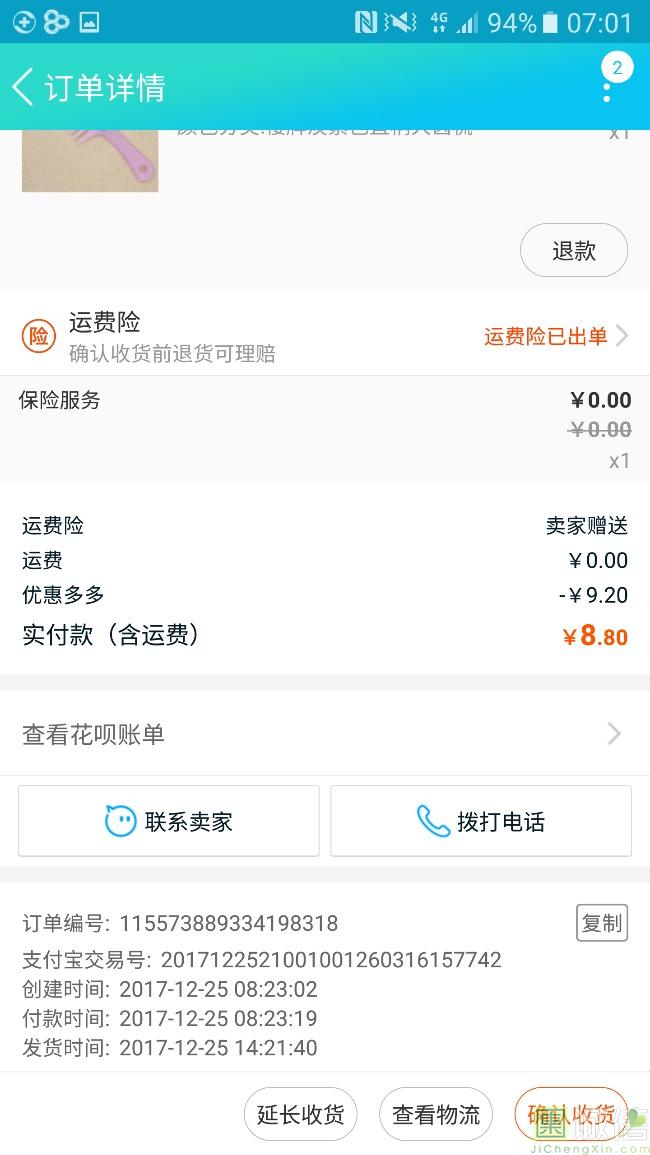Screen dimensions: 650x1155
Task: View logistics via 查看物流
Action: (436, 1114)
